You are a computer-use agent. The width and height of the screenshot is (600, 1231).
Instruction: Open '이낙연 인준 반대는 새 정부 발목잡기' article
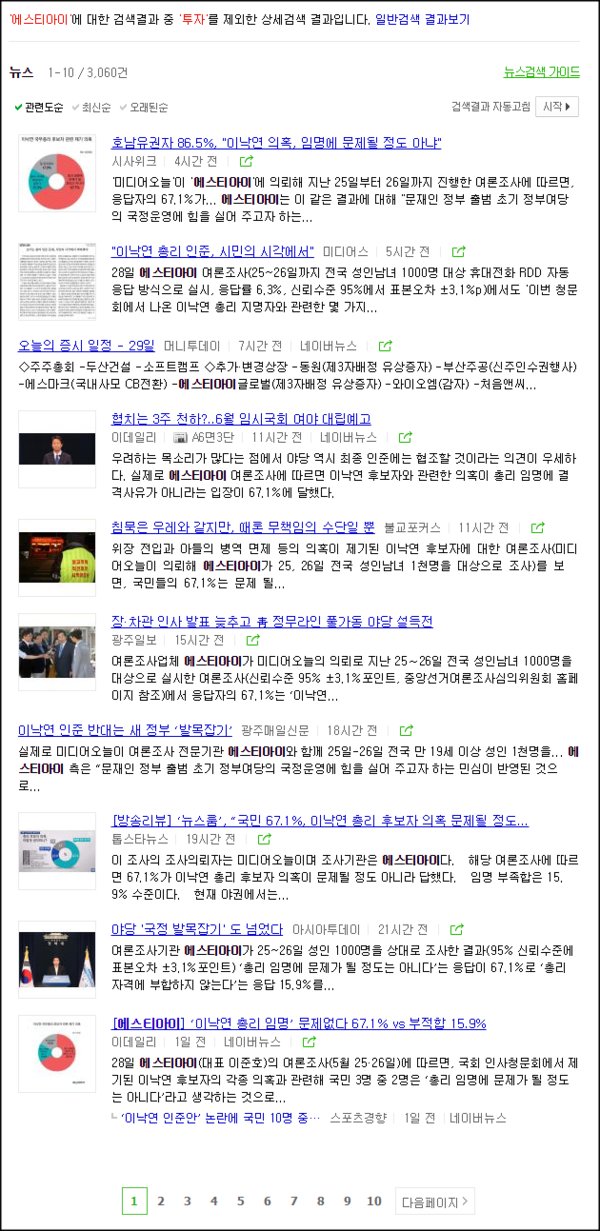pos(125,729)
